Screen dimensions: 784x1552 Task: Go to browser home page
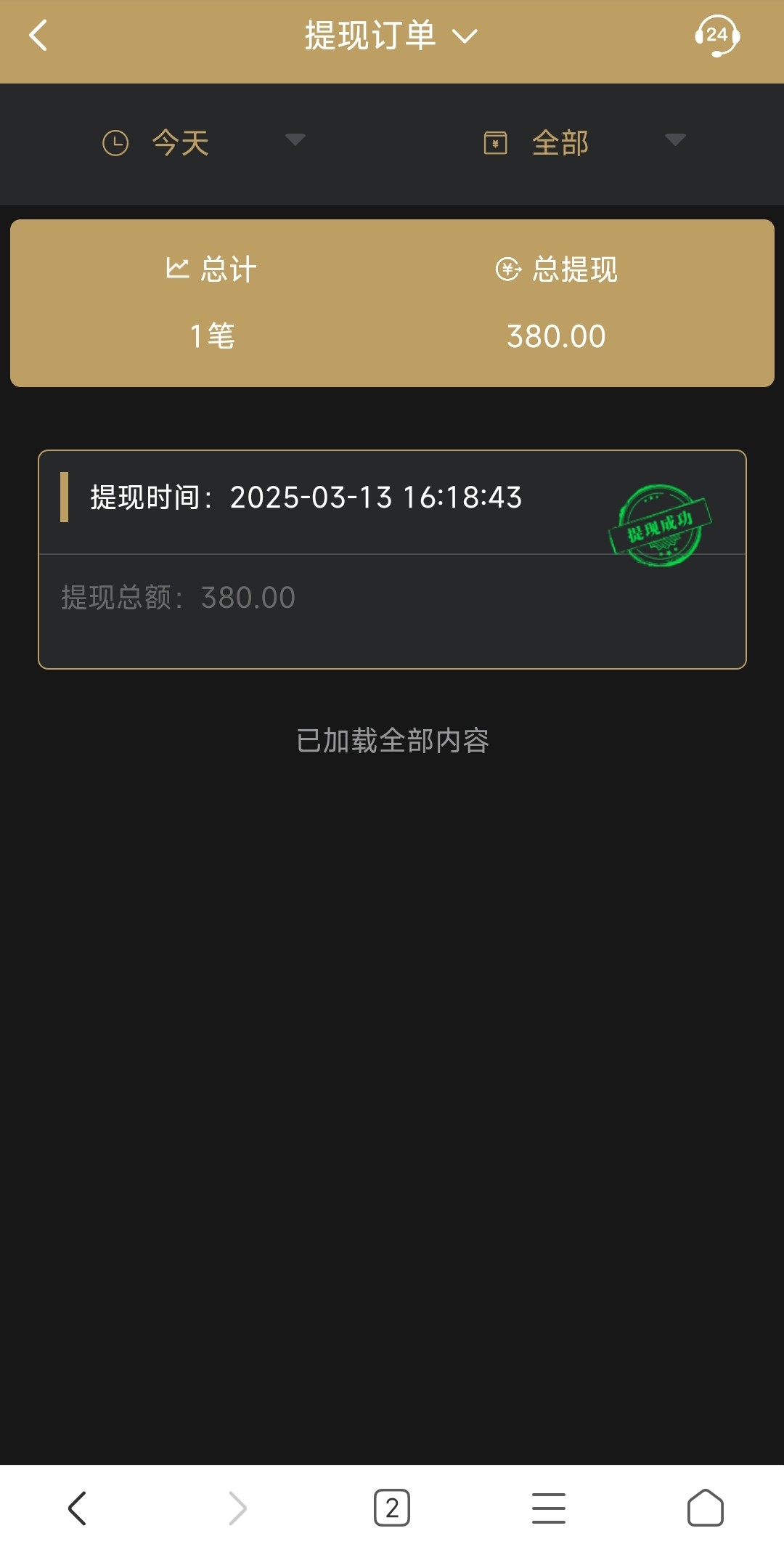(706, 1508)
